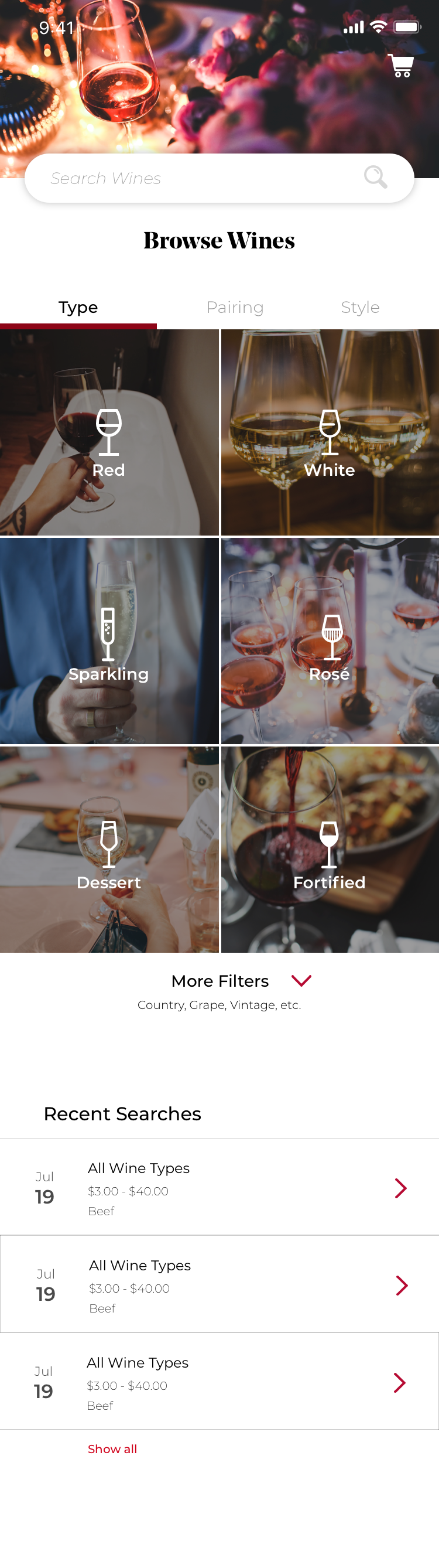Tap the magnifier search icon
The width and height of the screenshot is (439, 1568).
[375, 177]
